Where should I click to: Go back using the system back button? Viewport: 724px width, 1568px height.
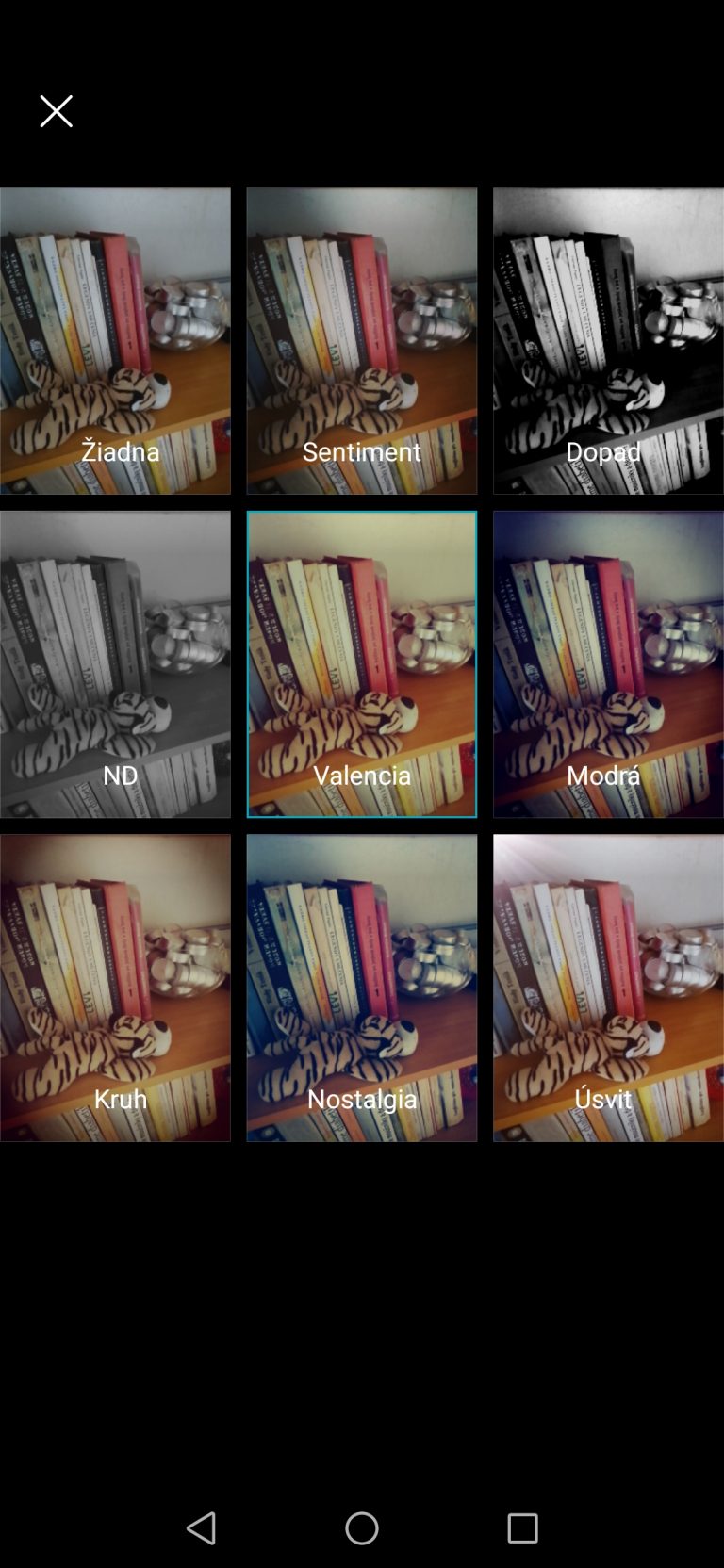[201, 1527]
